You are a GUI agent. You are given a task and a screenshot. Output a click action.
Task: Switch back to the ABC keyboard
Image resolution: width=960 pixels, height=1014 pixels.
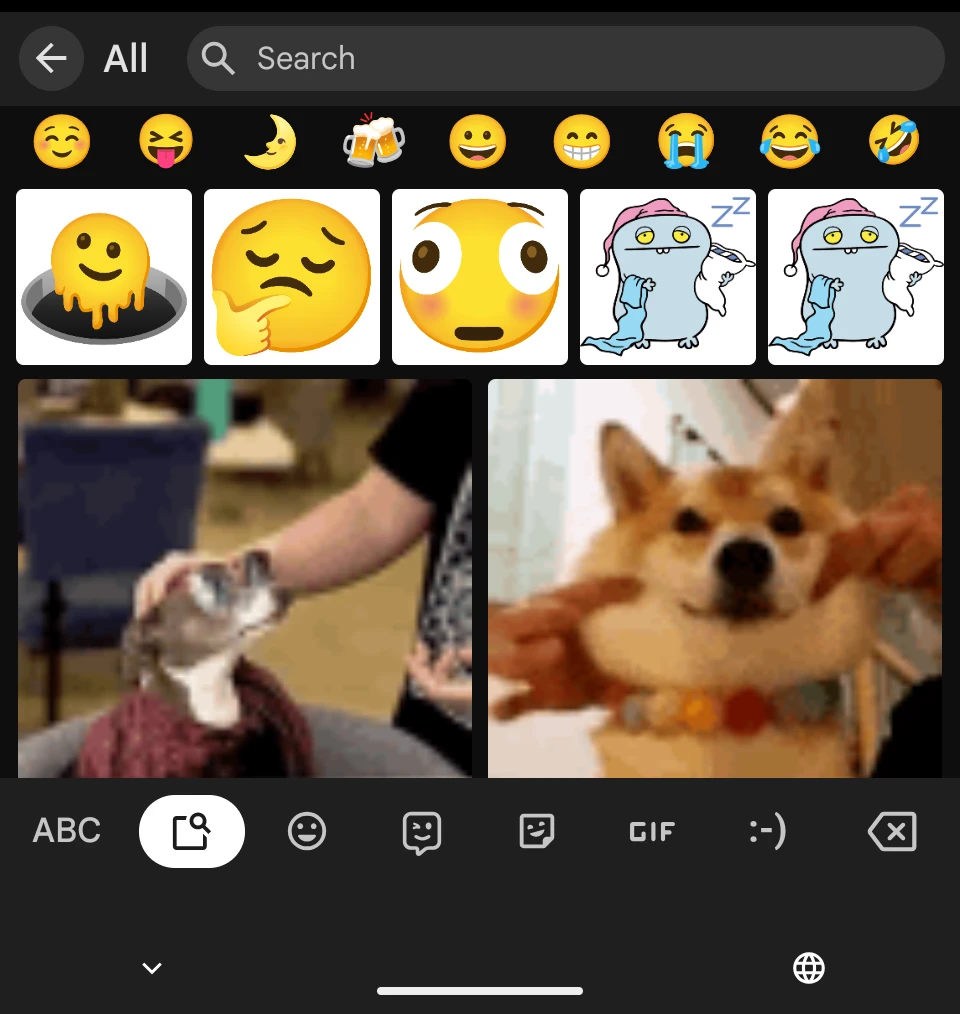click(x=67, y=831)
